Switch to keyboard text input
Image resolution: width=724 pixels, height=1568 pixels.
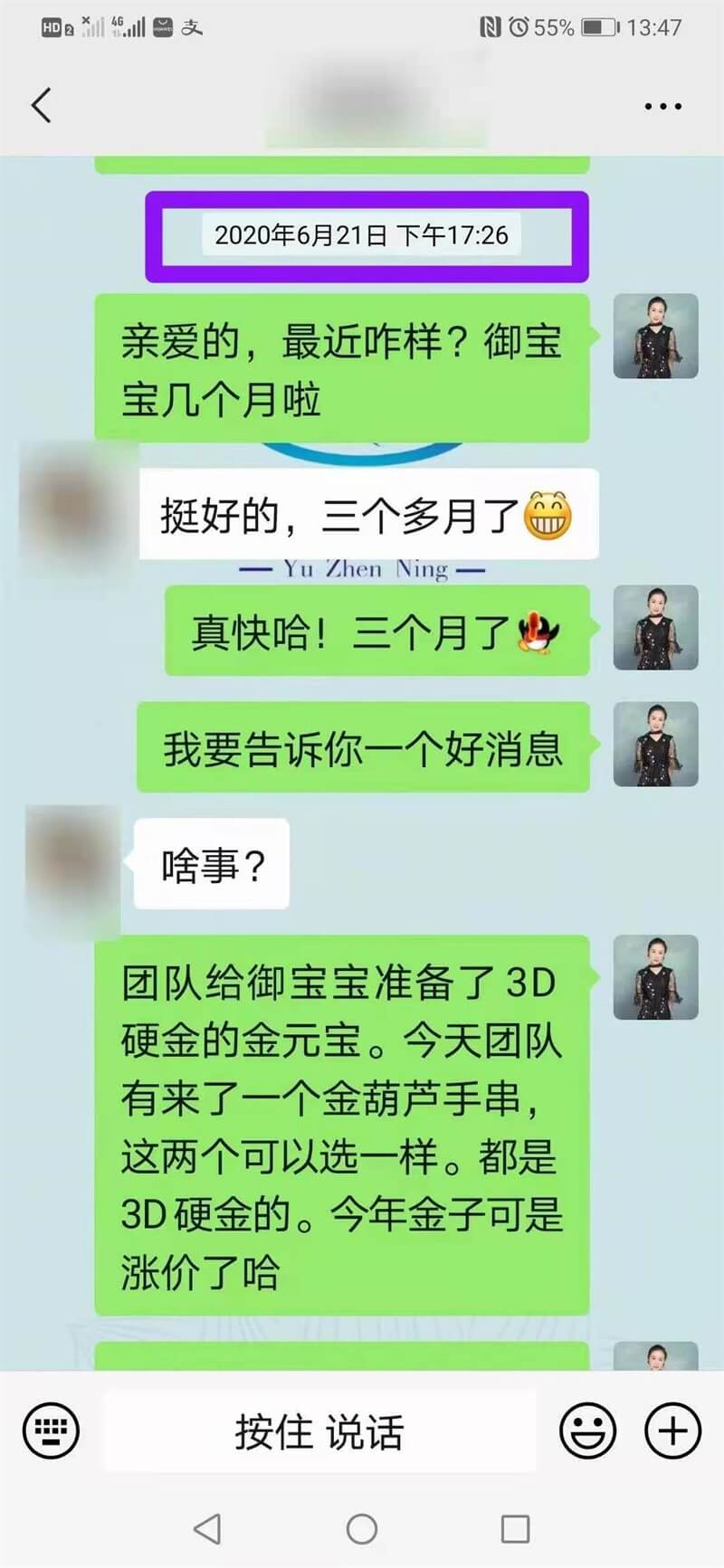51,1431
